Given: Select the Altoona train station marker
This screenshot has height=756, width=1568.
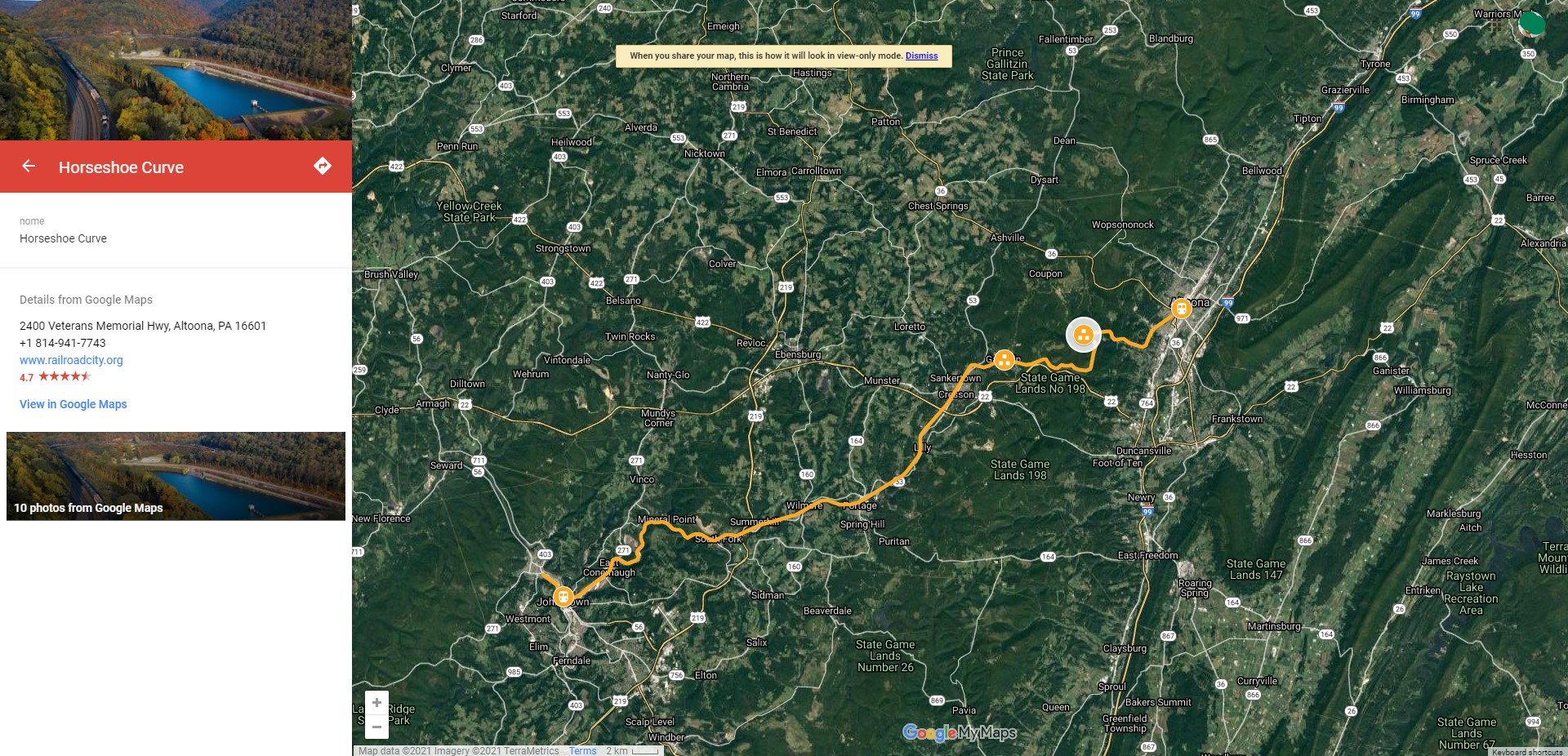Looking at the screenshot, I should [x=1181, y=309].
